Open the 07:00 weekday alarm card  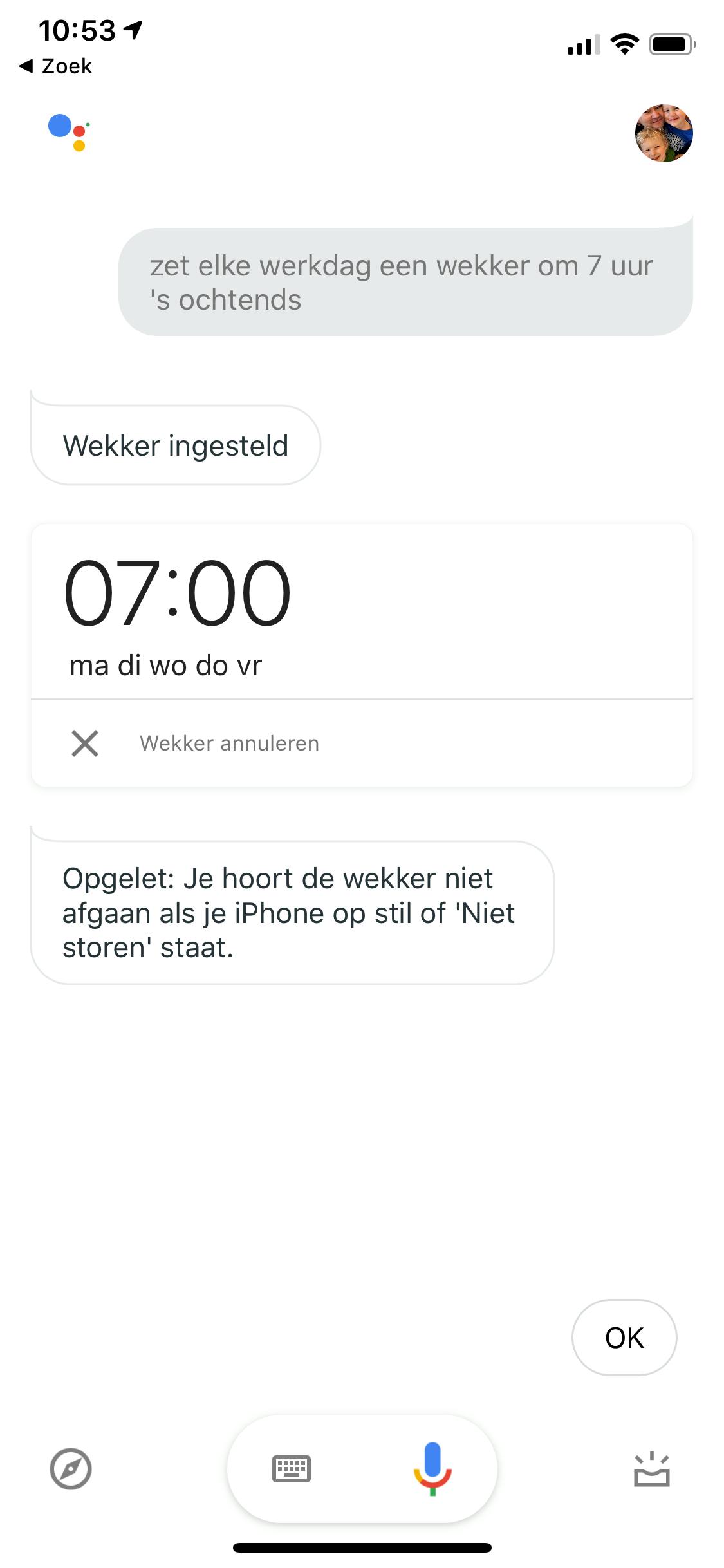point(360,611)
